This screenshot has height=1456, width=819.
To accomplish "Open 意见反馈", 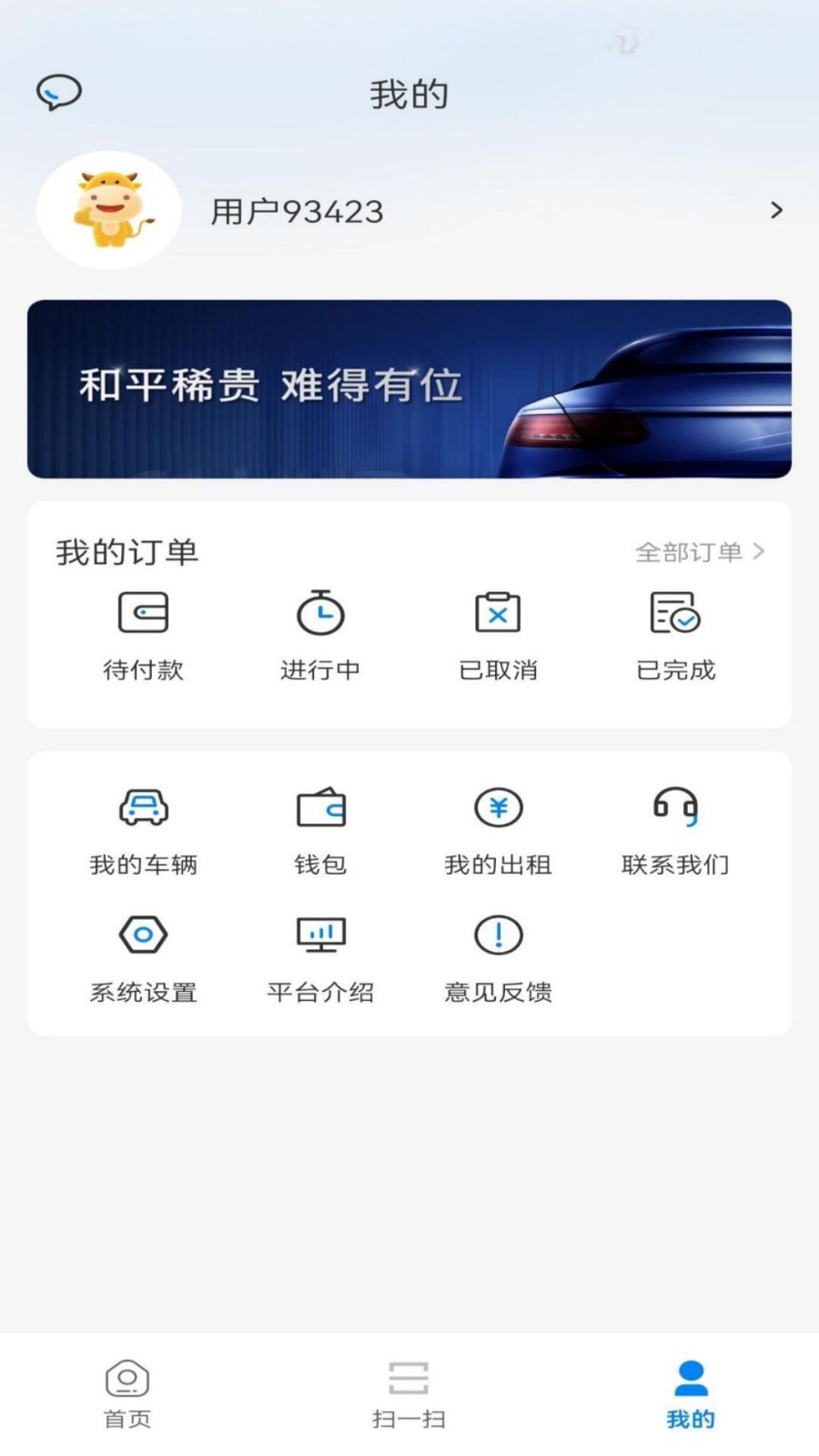I will tap(498, 956).
